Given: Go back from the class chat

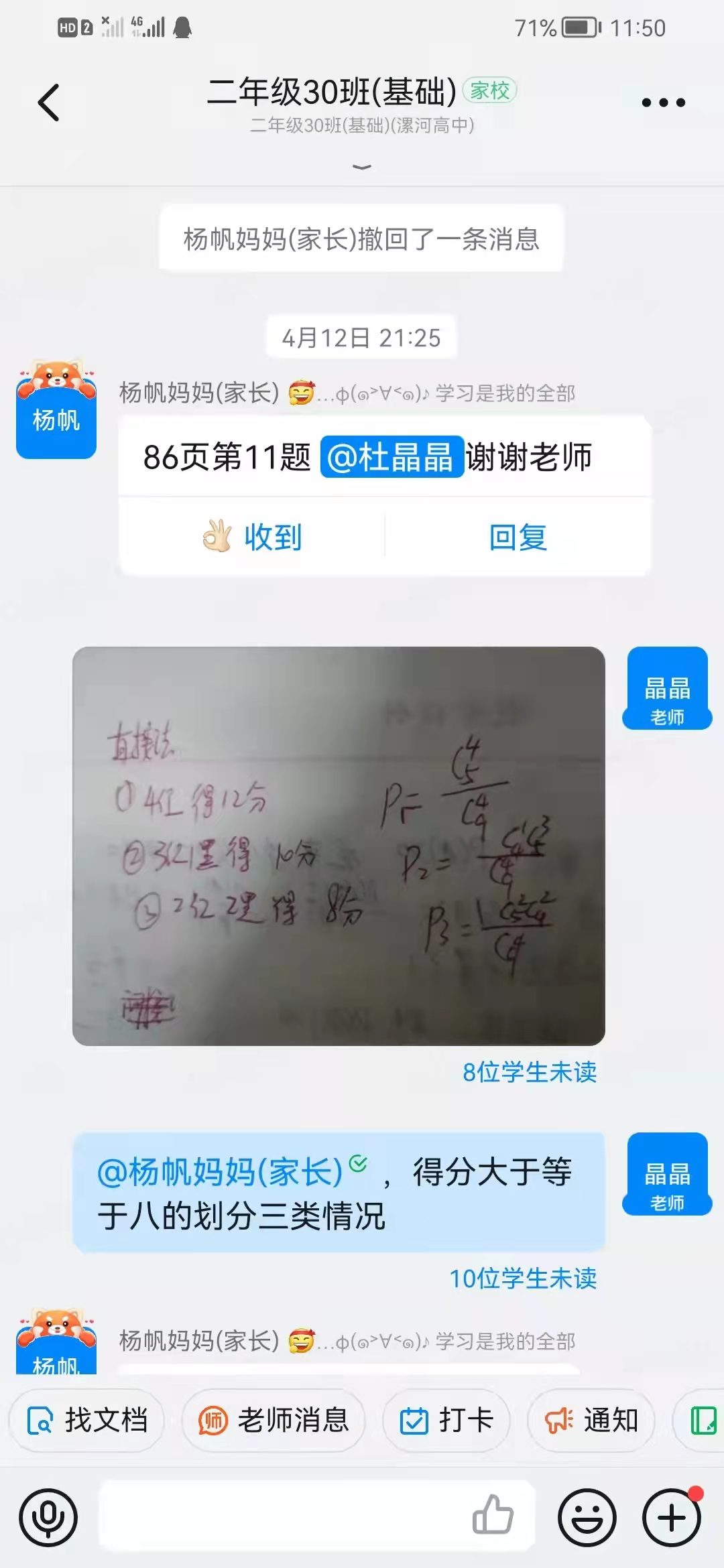Looking at the screenshot, I should pos(49,103).
